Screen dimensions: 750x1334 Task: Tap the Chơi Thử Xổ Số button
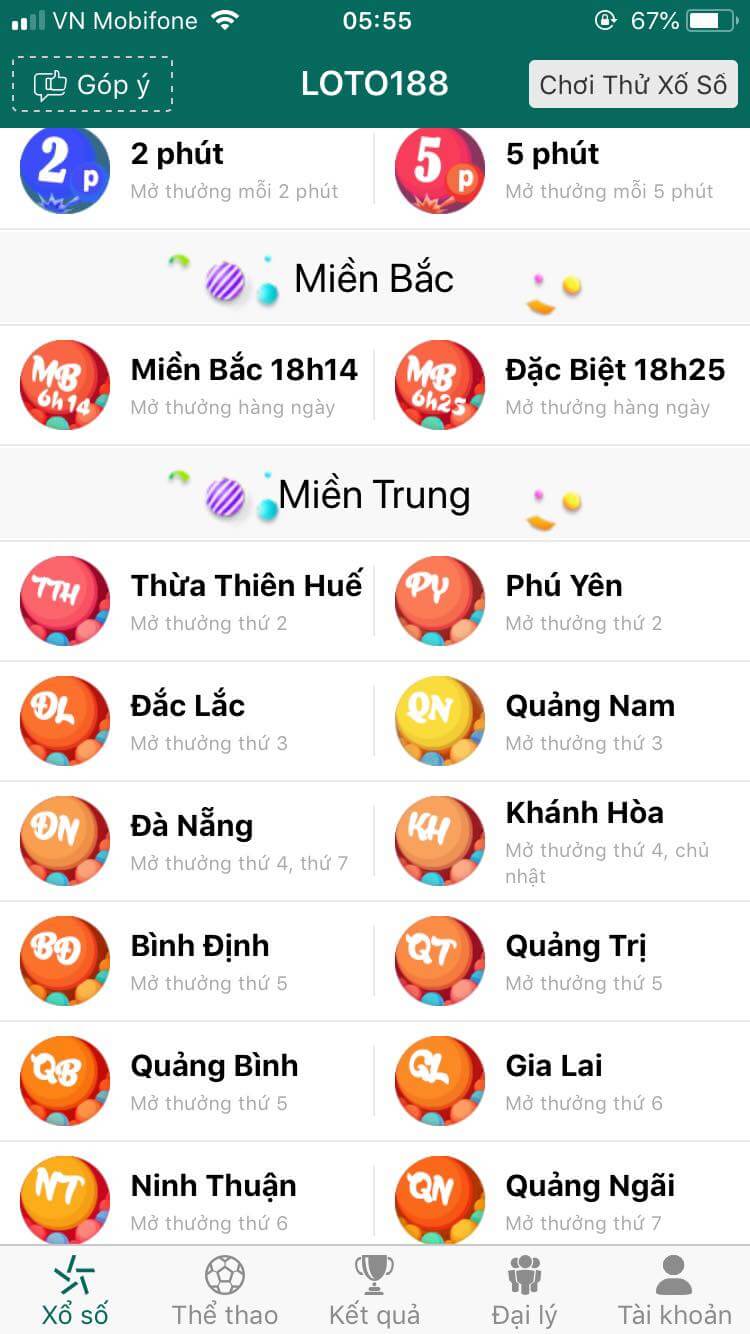coord(633,84)
